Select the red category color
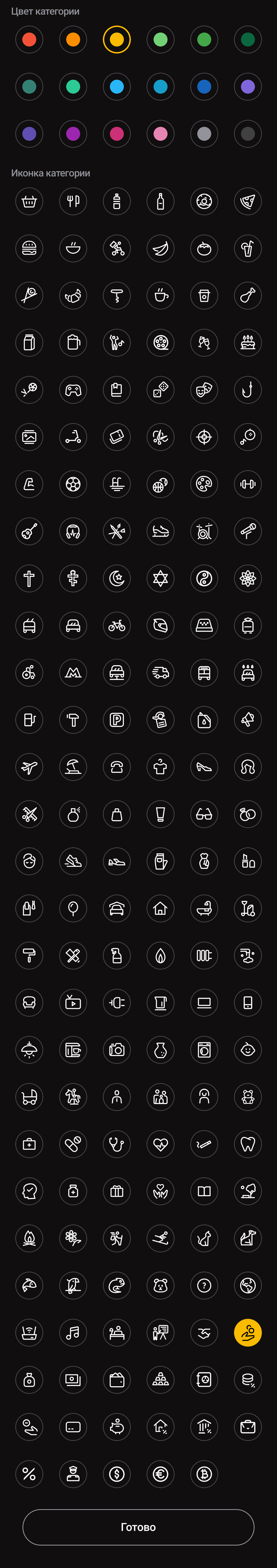 29,40
